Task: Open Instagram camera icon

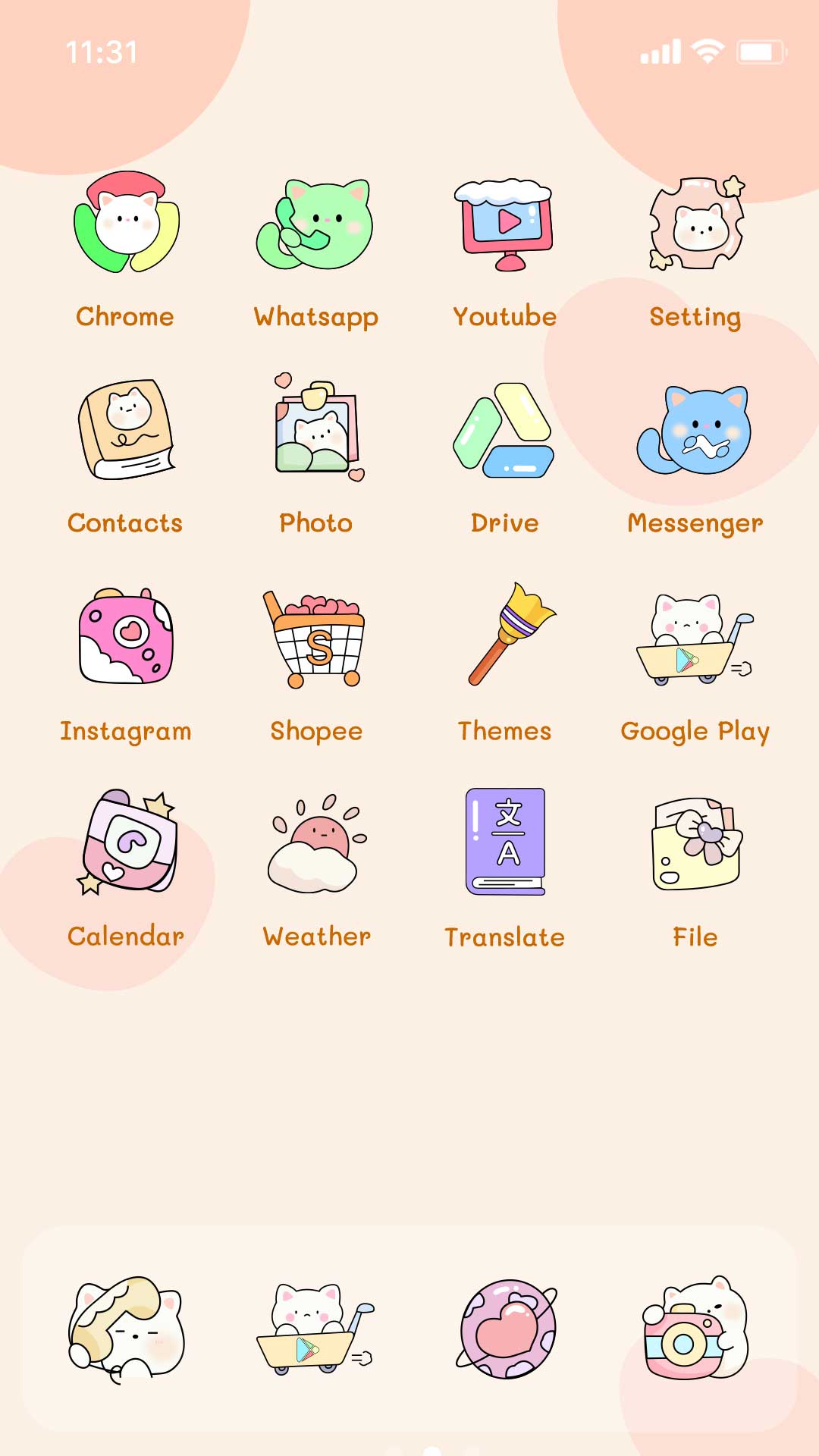Action: tap(124, 637)
